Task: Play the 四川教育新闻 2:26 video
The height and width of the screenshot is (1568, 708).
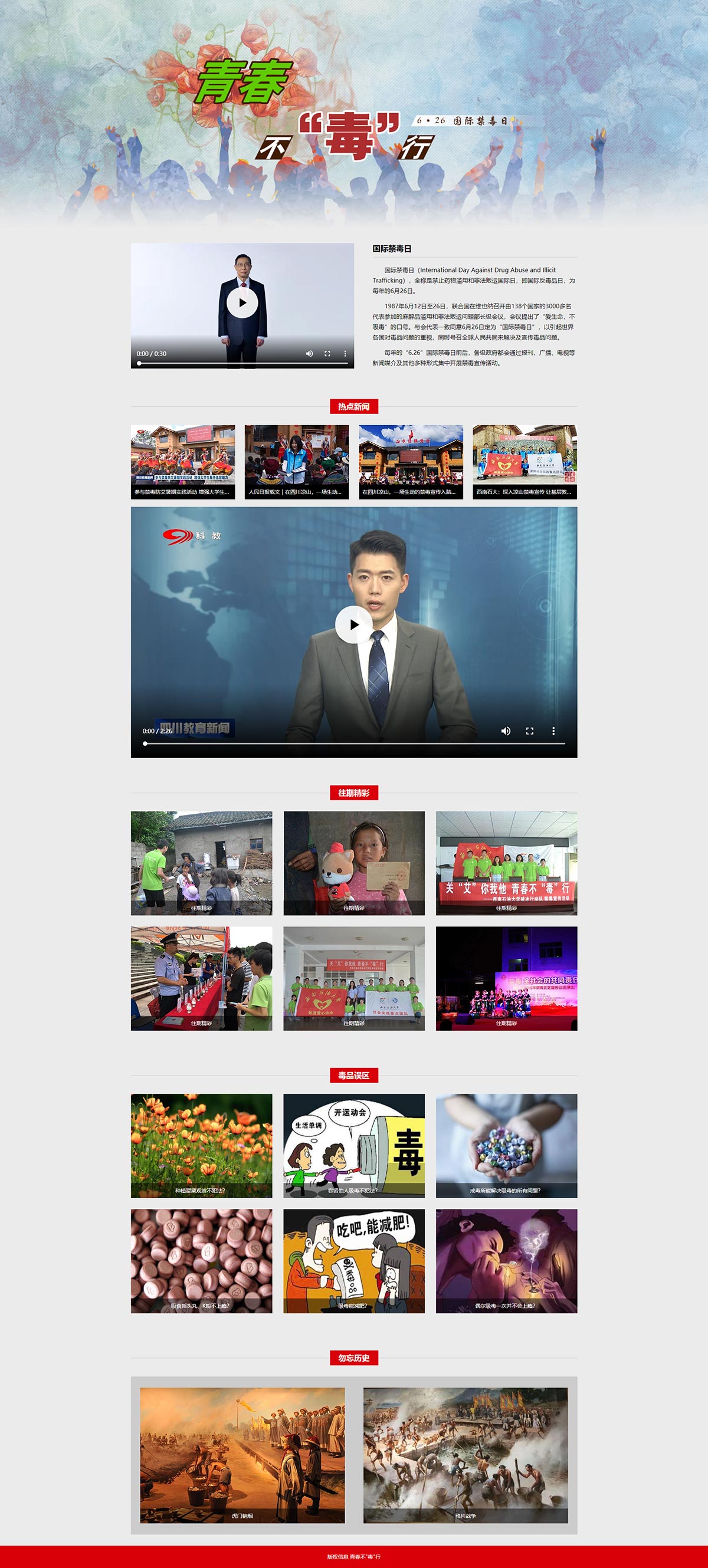Action: 353,624
